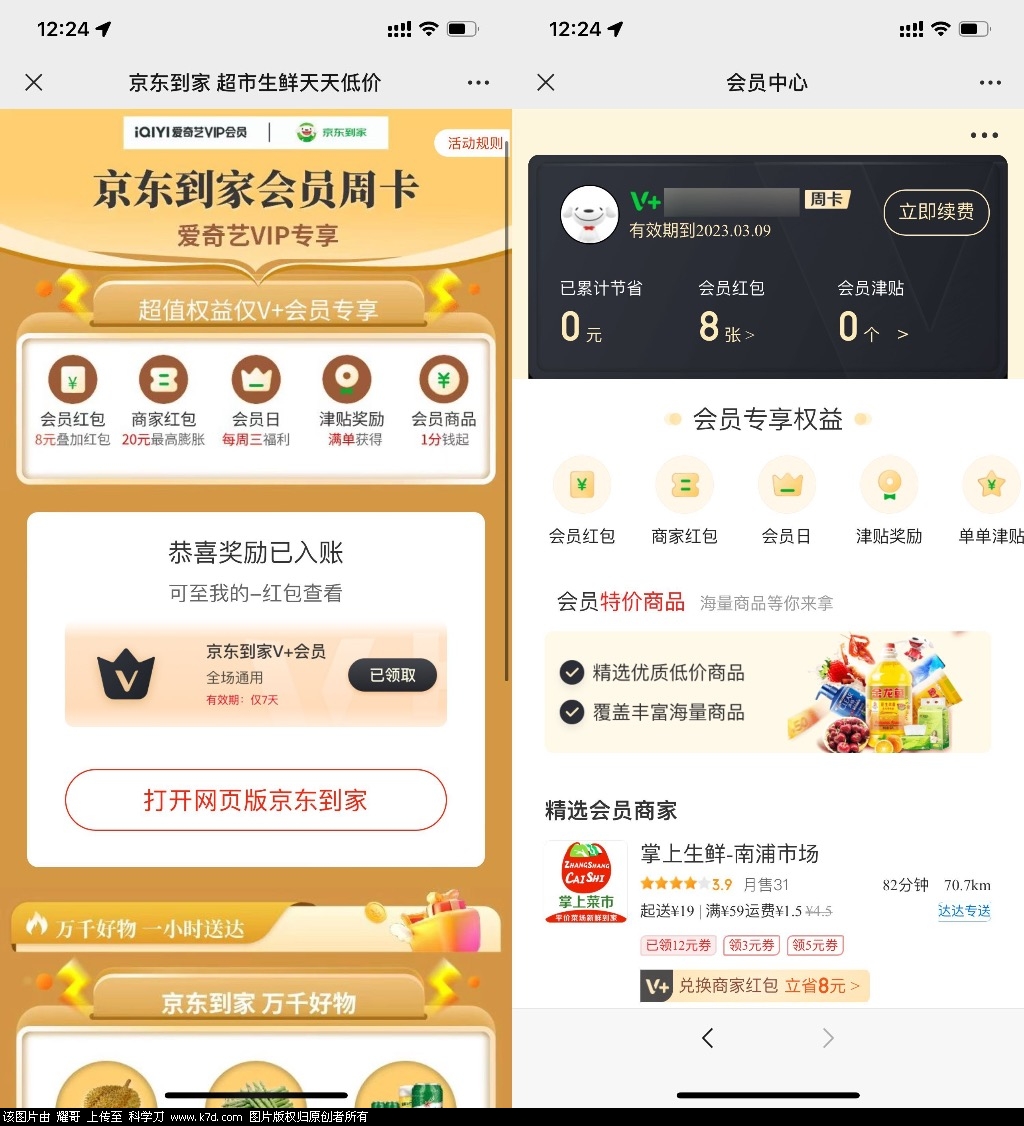
Task: Open overflow menu in 会员中心 title bar
Action: (x=990, y=83)
